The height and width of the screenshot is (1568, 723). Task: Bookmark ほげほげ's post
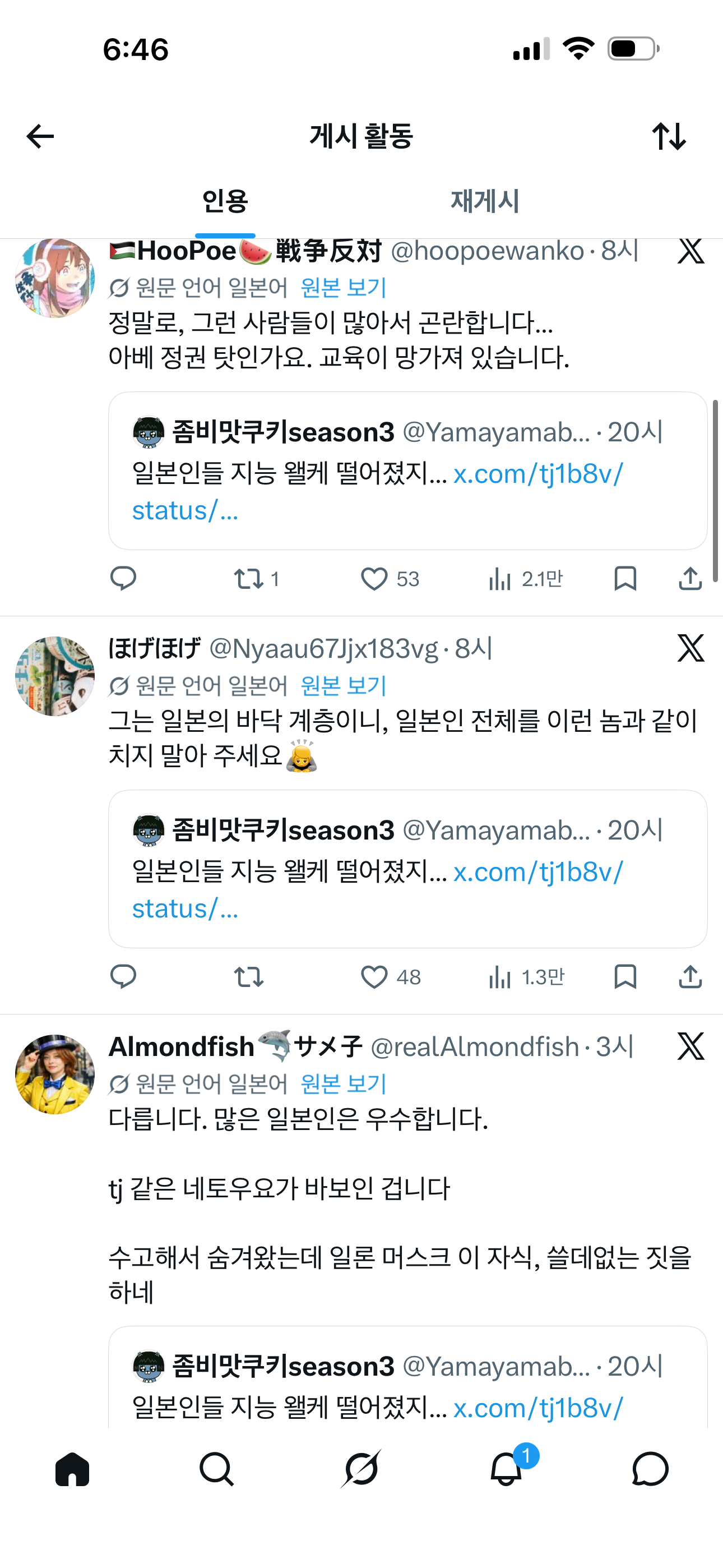(625, 977)
